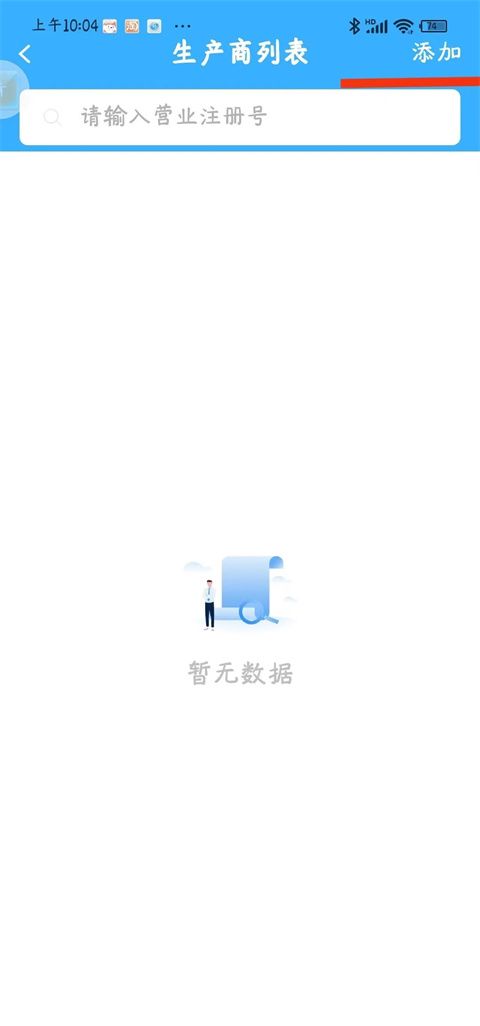Go back using the top-left arrow
This screenshot has height=1026, width=480.
[x=25, y=54]
